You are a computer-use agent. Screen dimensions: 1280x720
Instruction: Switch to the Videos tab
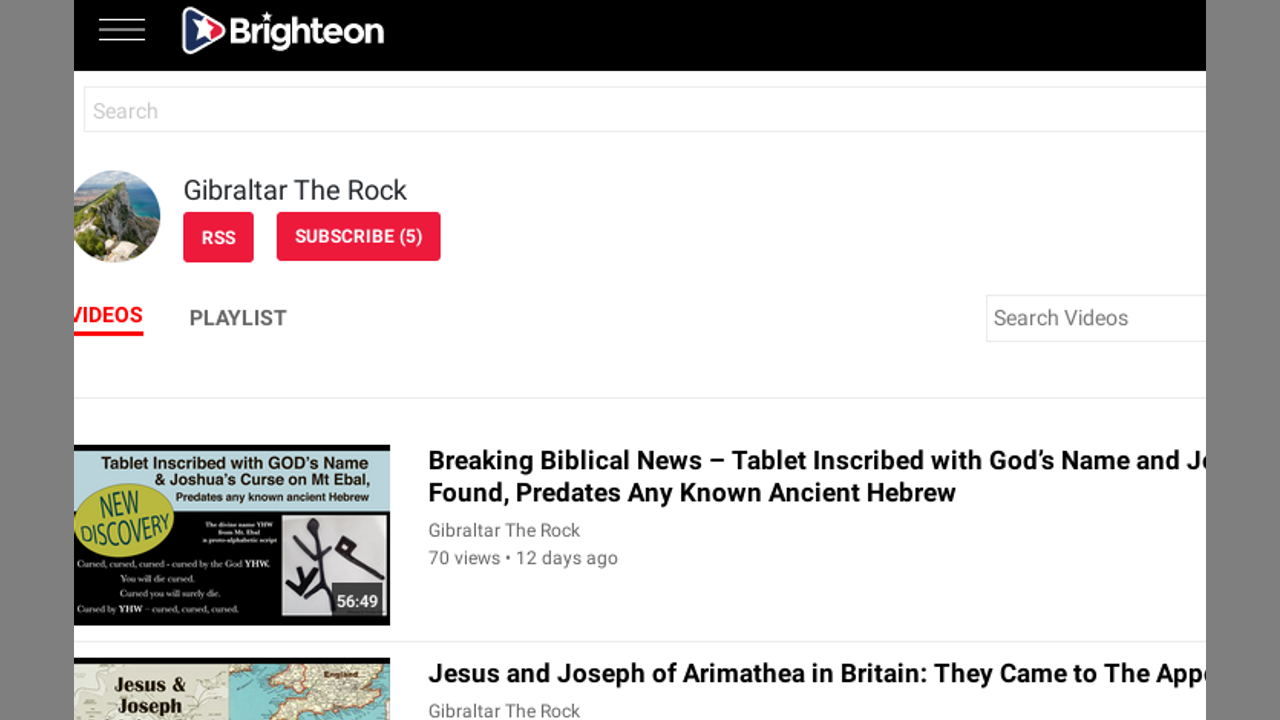109,316
